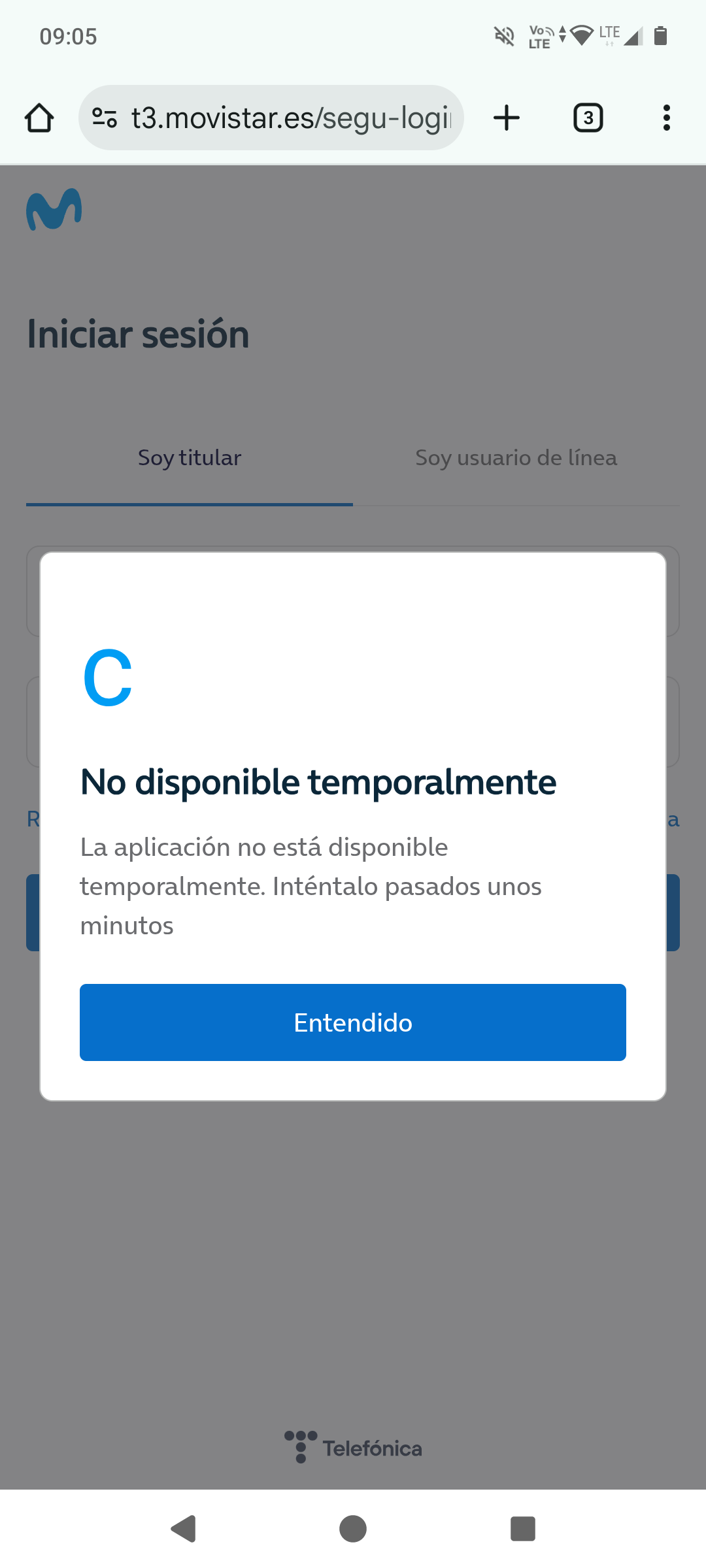
Task: Open a new browser tab
Action: point(507,118)
